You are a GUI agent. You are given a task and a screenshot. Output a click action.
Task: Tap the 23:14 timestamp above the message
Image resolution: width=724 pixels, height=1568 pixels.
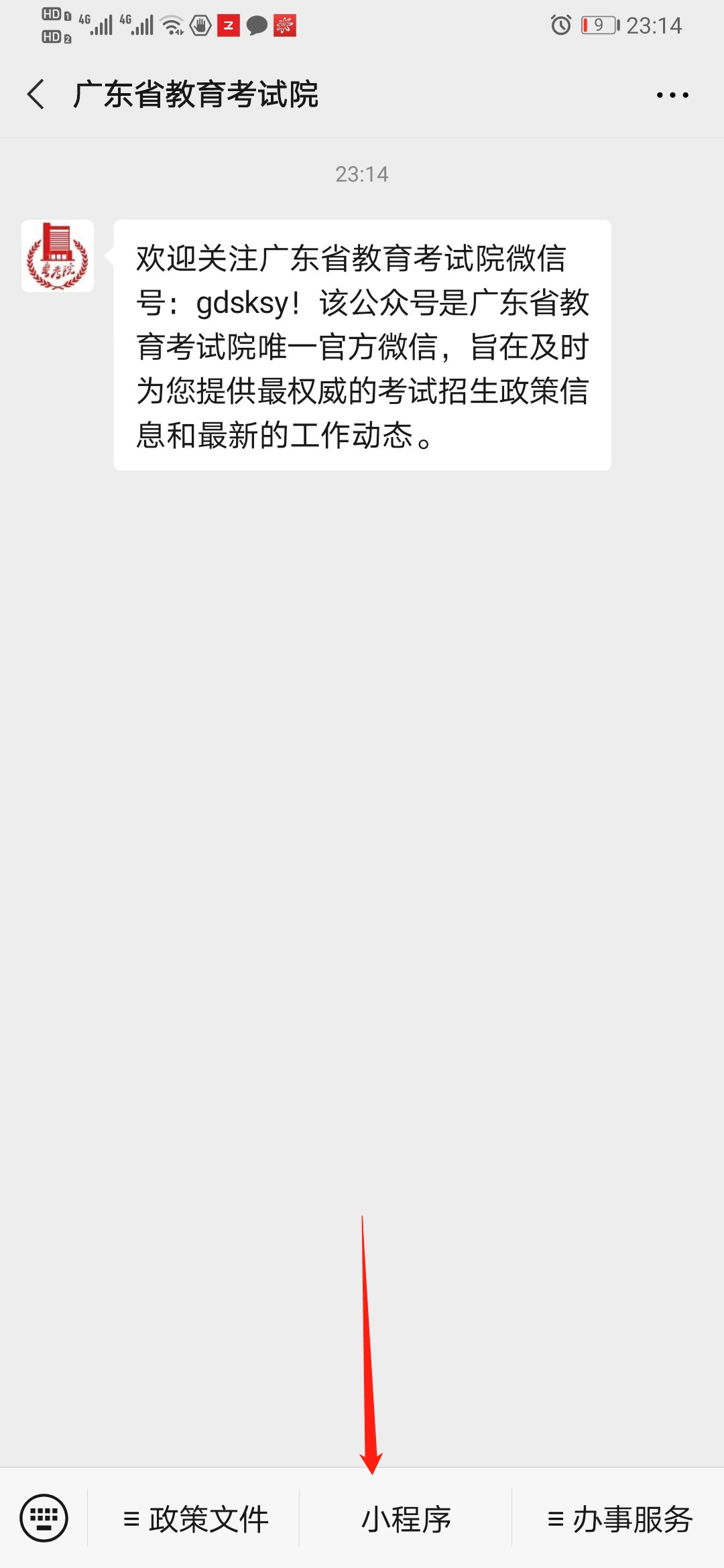click(362, 174)
